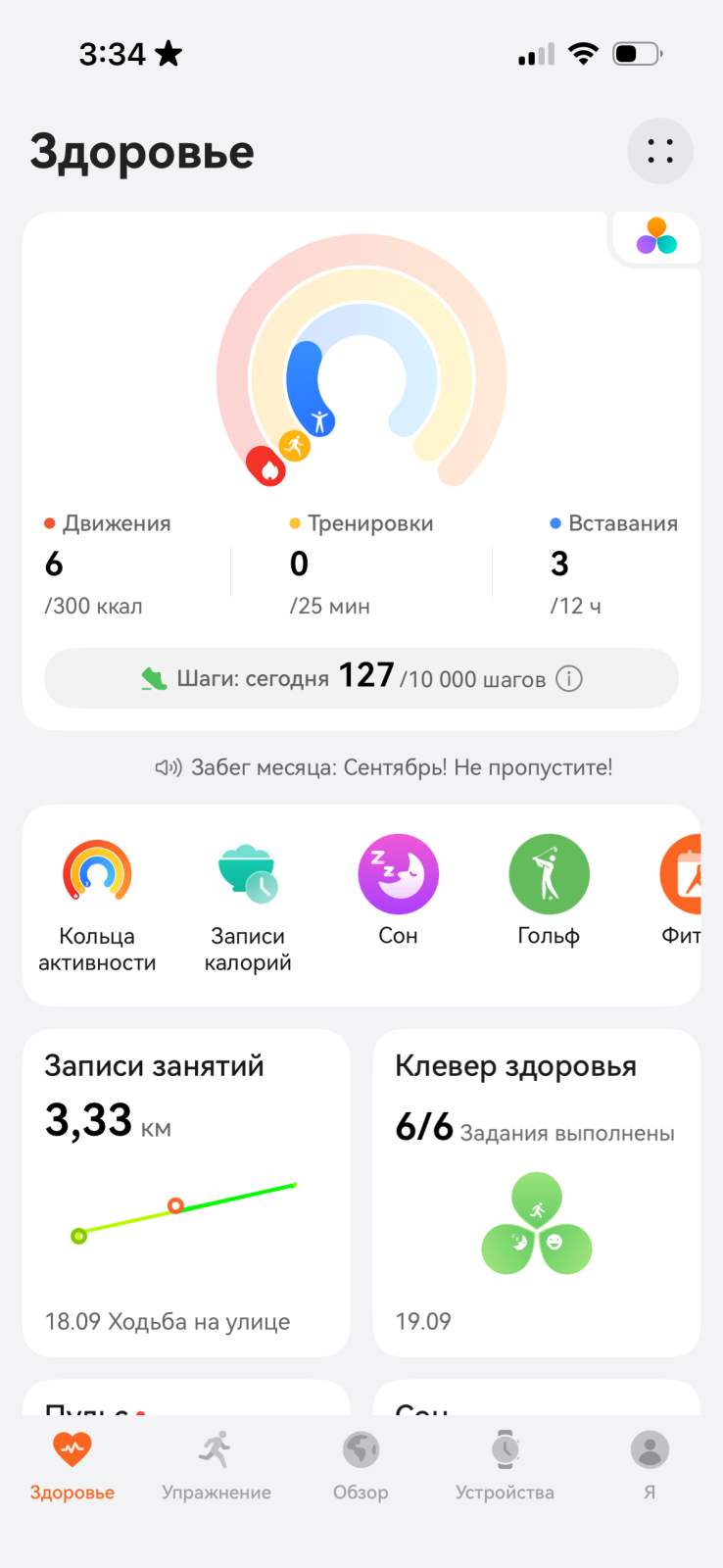Open the partially visible Fitness icon
This screenshot has height=1568, width=723.
point(694,873)
